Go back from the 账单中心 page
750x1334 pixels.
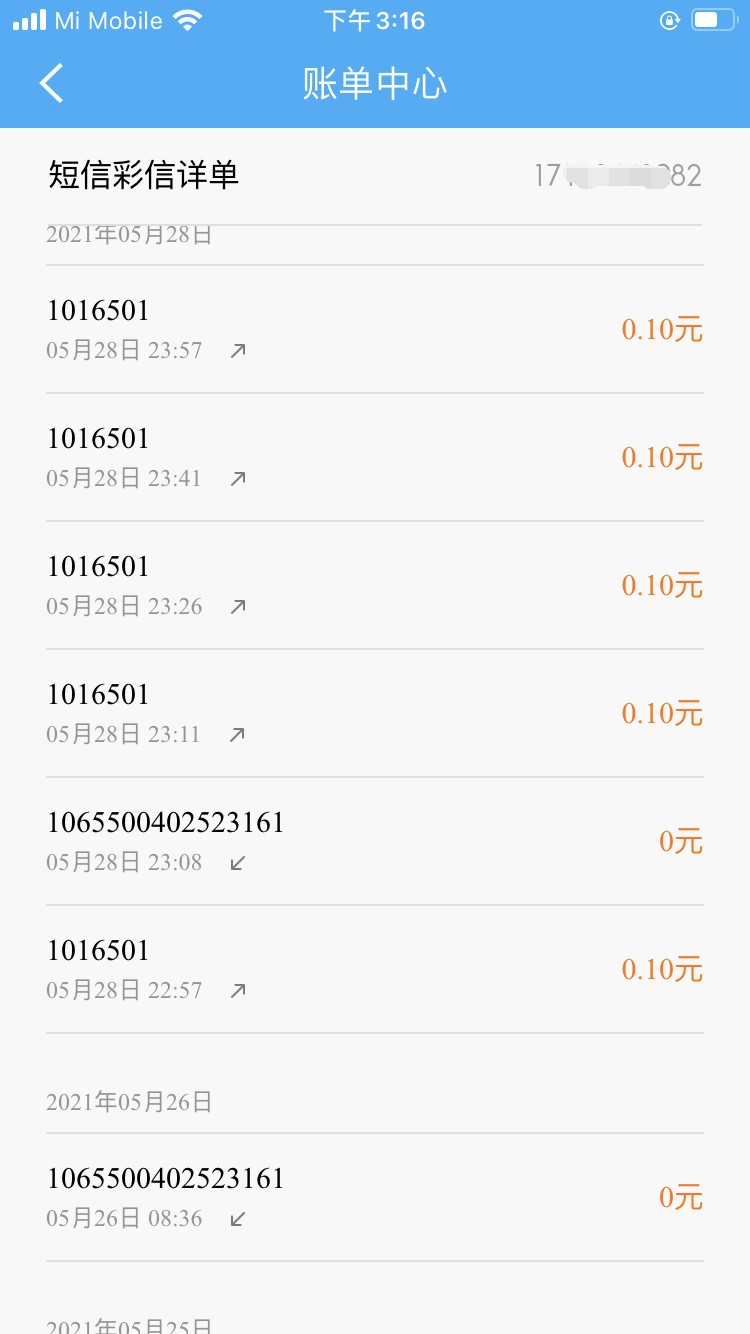pos(52,83)
